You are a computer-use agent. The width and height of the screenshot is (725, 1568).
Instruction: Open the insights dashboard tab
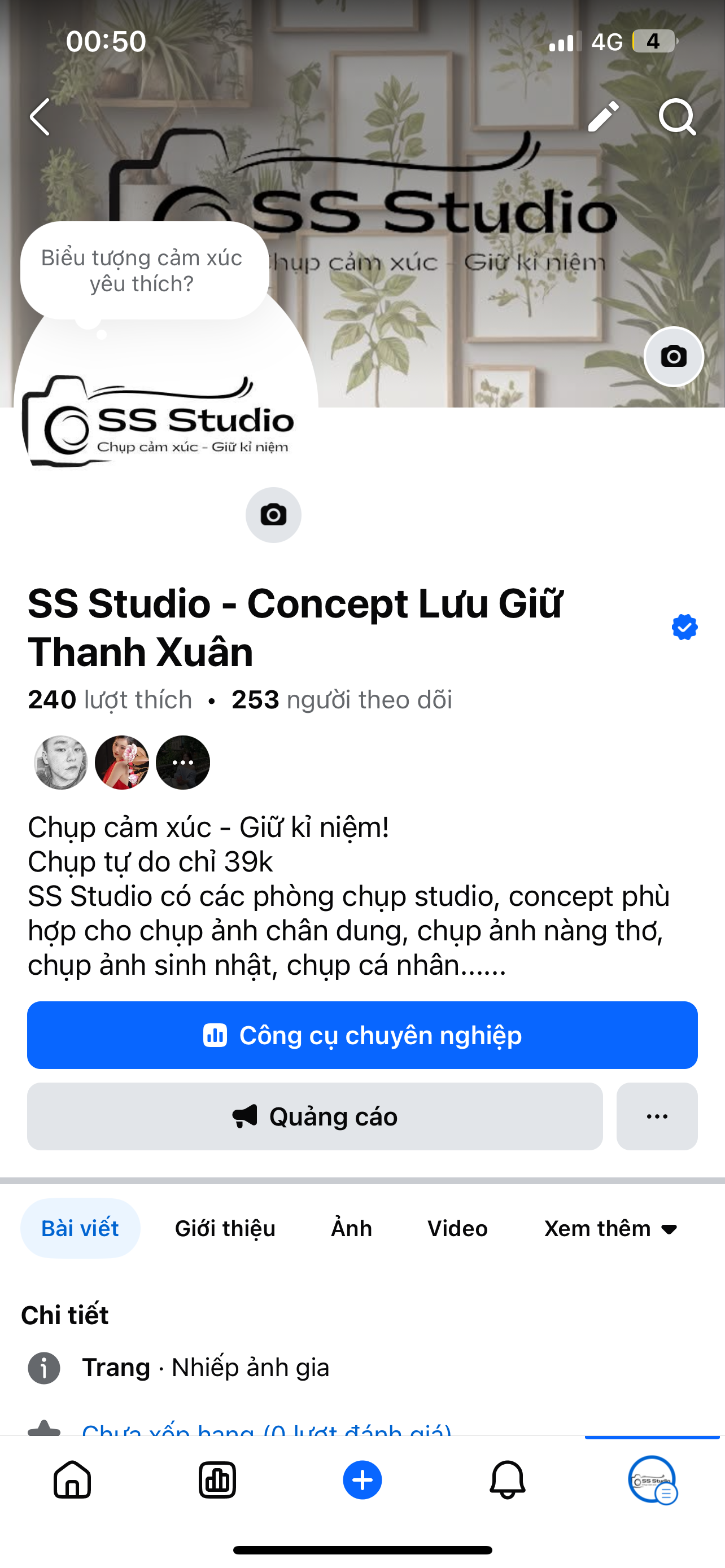pos(217,1480)
